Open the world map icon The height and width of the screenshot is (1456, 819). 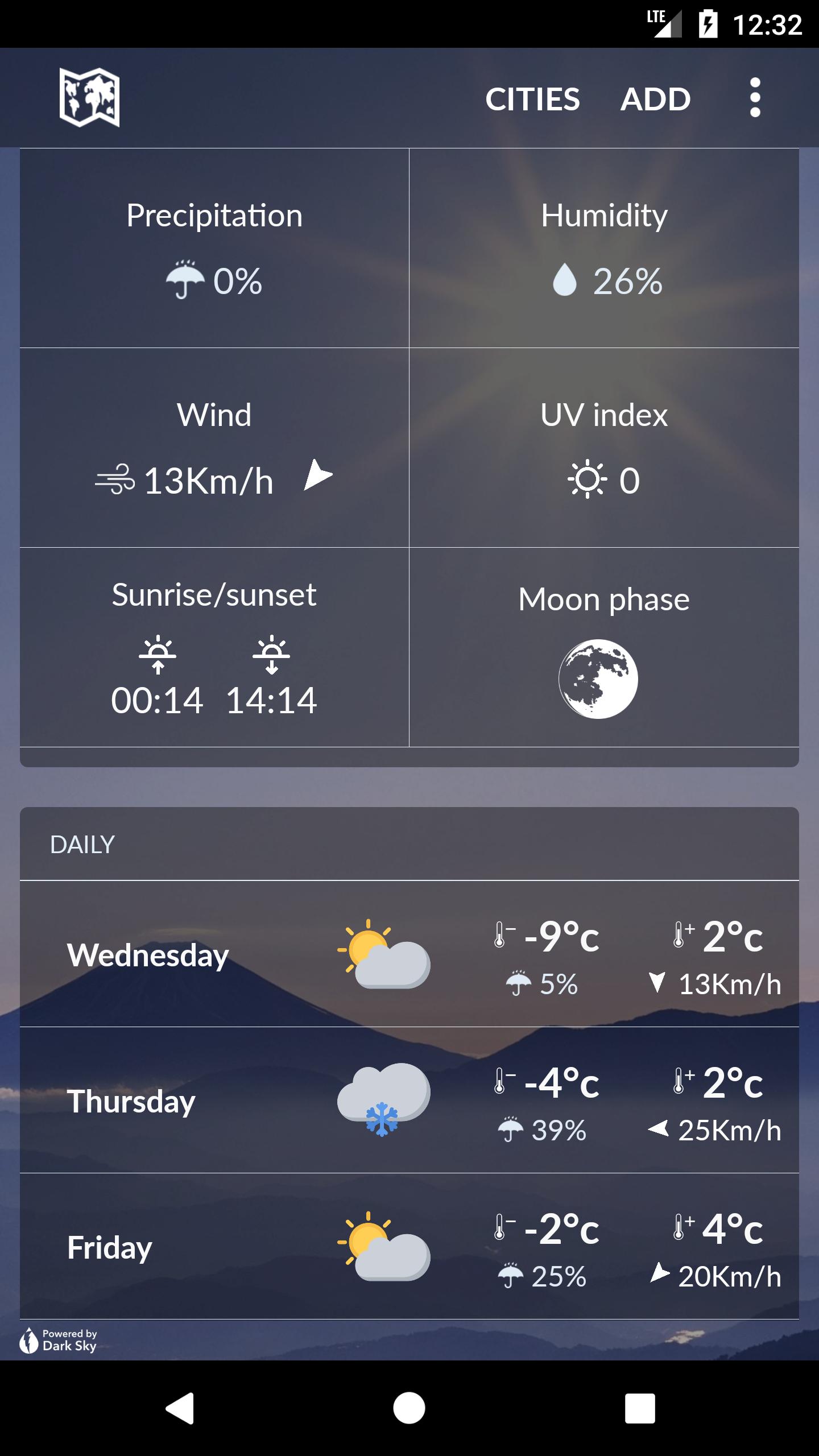[x=89, y=98]
